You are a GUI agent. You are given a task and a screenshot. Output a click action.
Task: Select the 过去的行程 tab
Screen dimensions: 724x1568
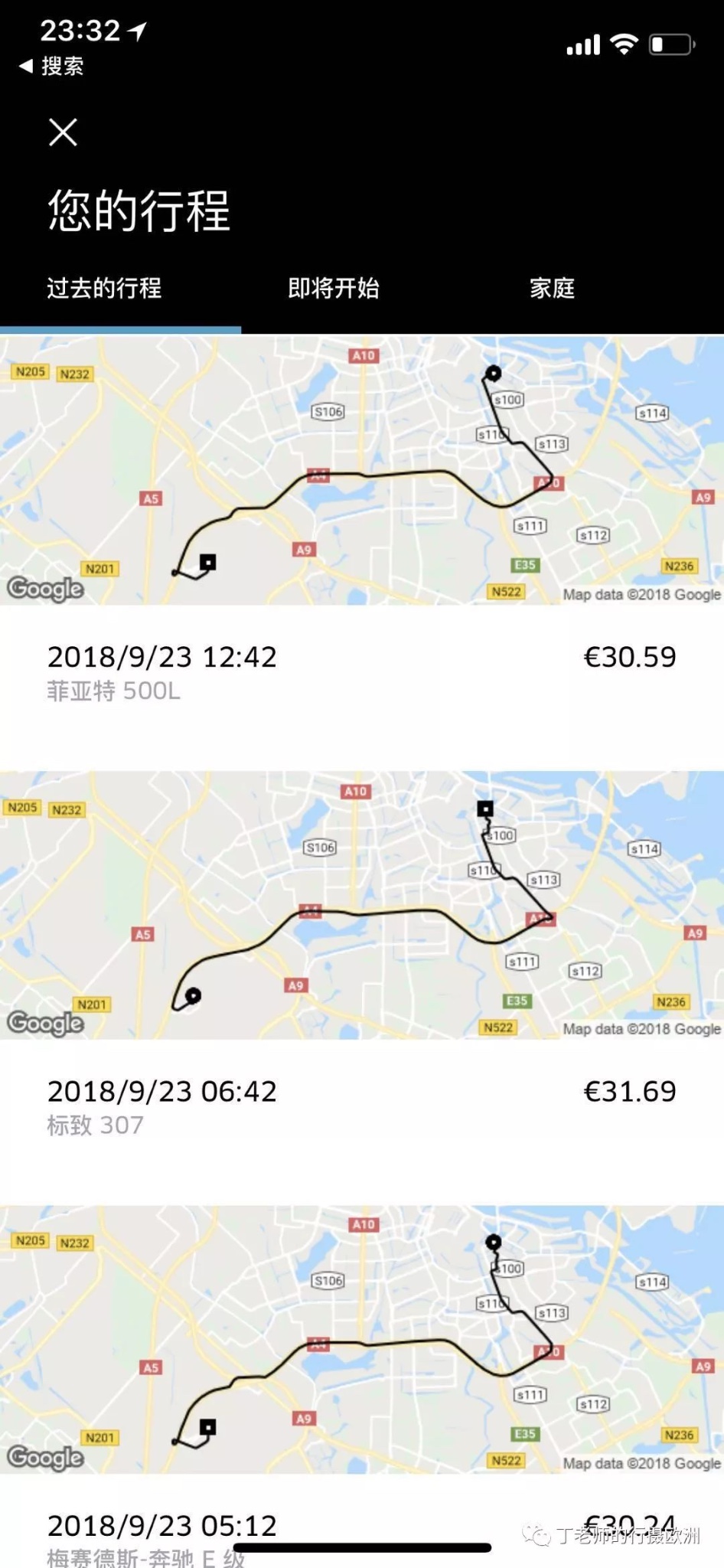104,289
